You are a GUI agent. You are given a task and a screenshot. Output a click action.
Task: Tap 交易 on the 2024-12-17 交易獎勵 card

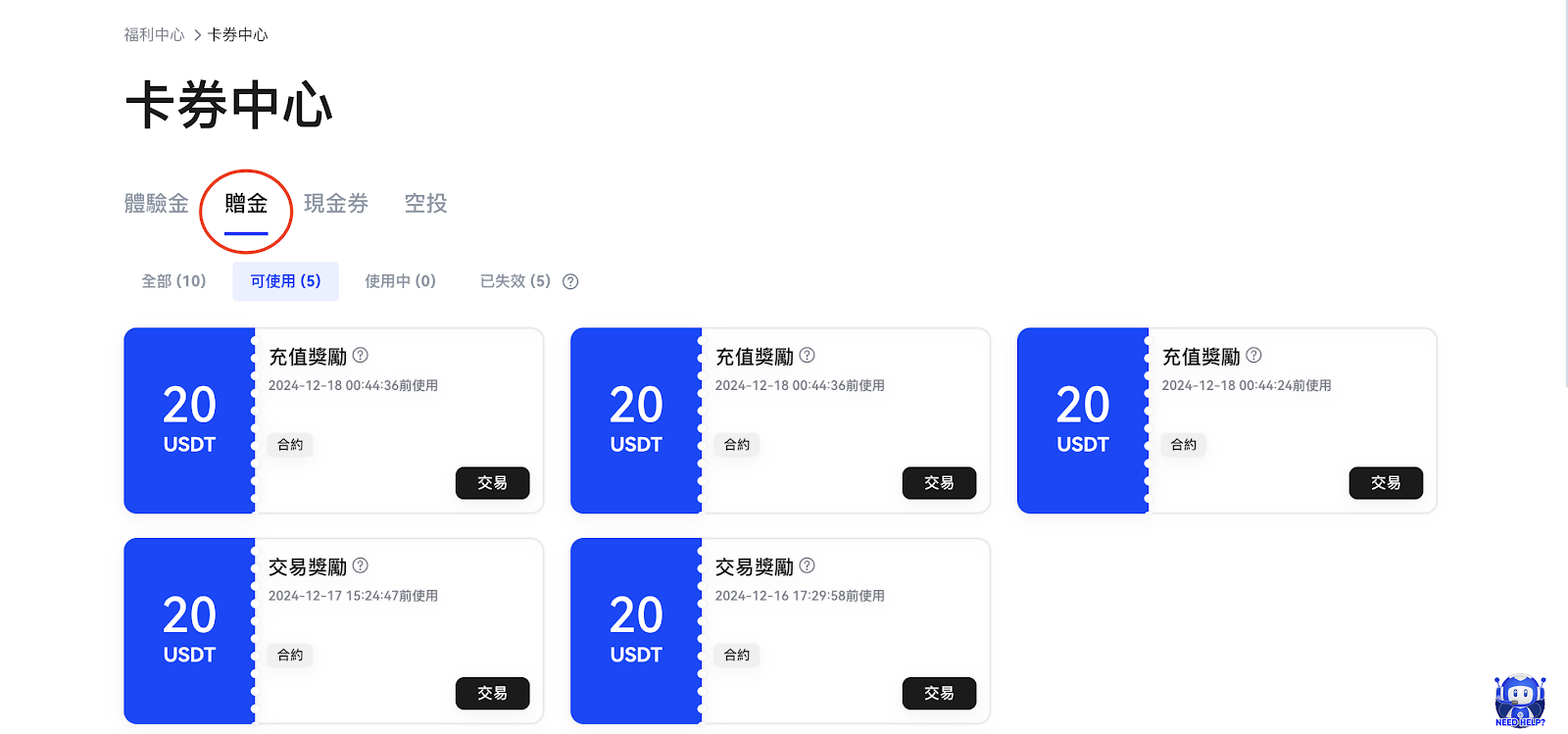(x=492, y=693)
